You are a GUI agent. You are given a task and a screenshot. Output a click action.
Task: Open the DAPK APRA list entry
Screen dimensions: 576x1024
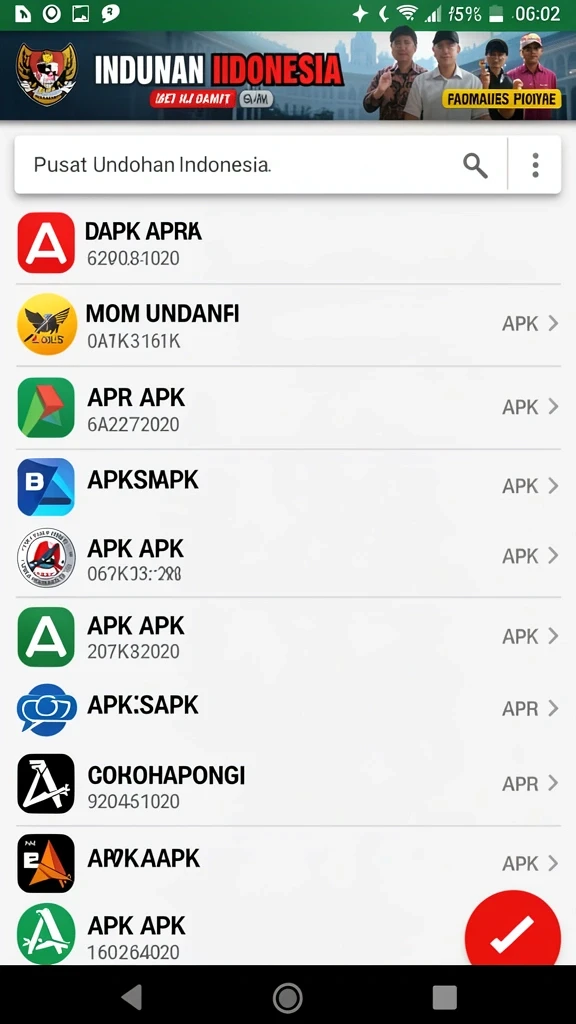tap(287, 243)
